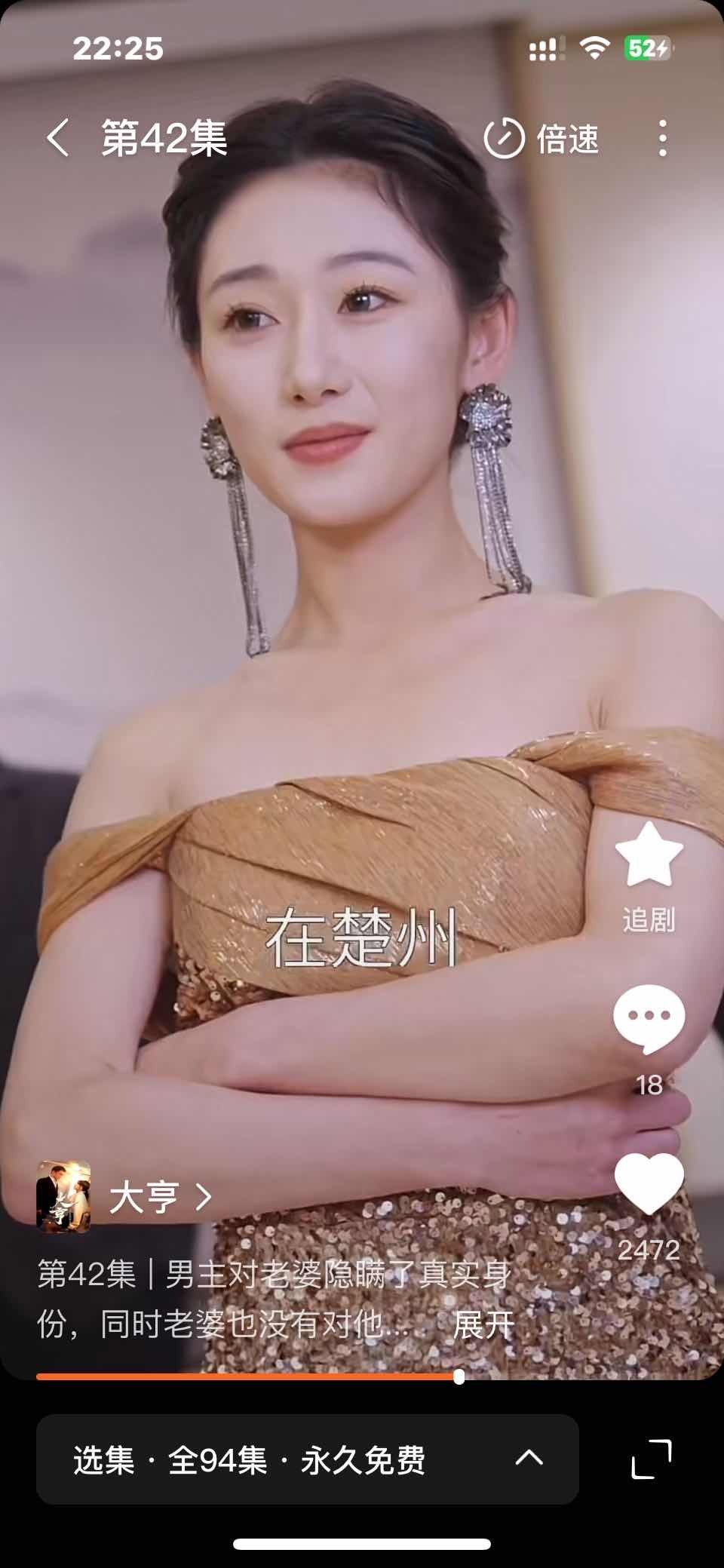This screenshot has height=1568, width=724.
Task: Like this episode with the heart icon
Action: [x=649, y=1184]
